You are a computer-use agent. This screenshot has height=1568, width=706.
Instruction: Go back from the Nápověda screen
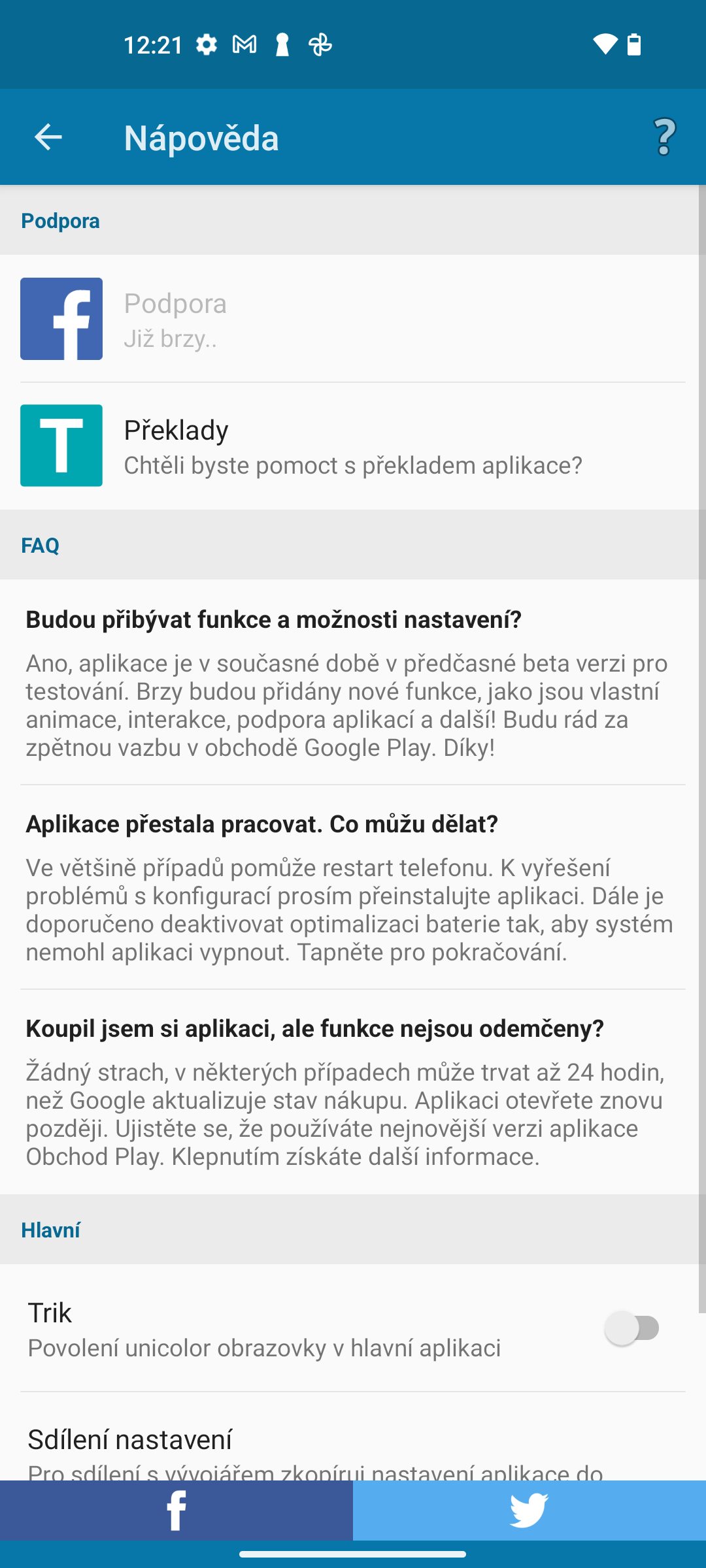[x=48, y=137]
